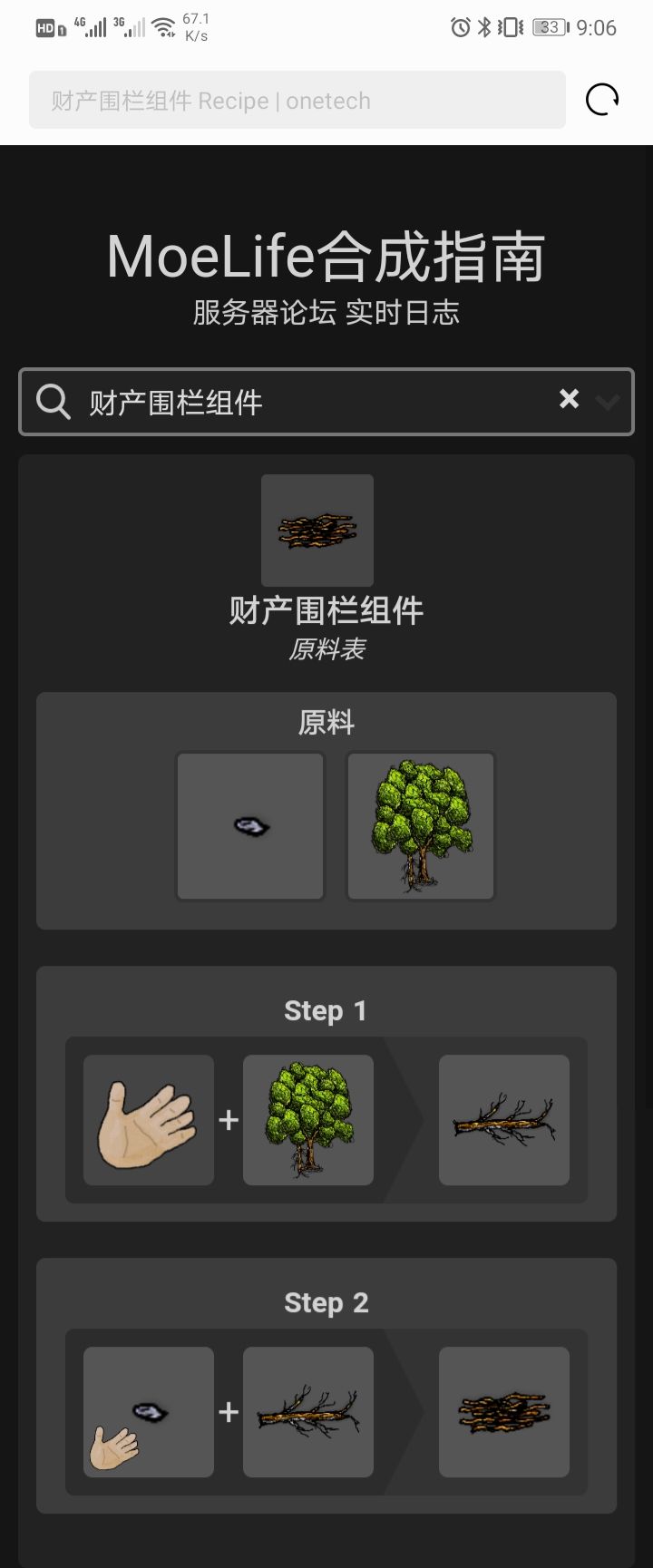Viewport: 653px width, 1568px height.
Task: Clear the search field using the X
Action: tap(569, 399)
